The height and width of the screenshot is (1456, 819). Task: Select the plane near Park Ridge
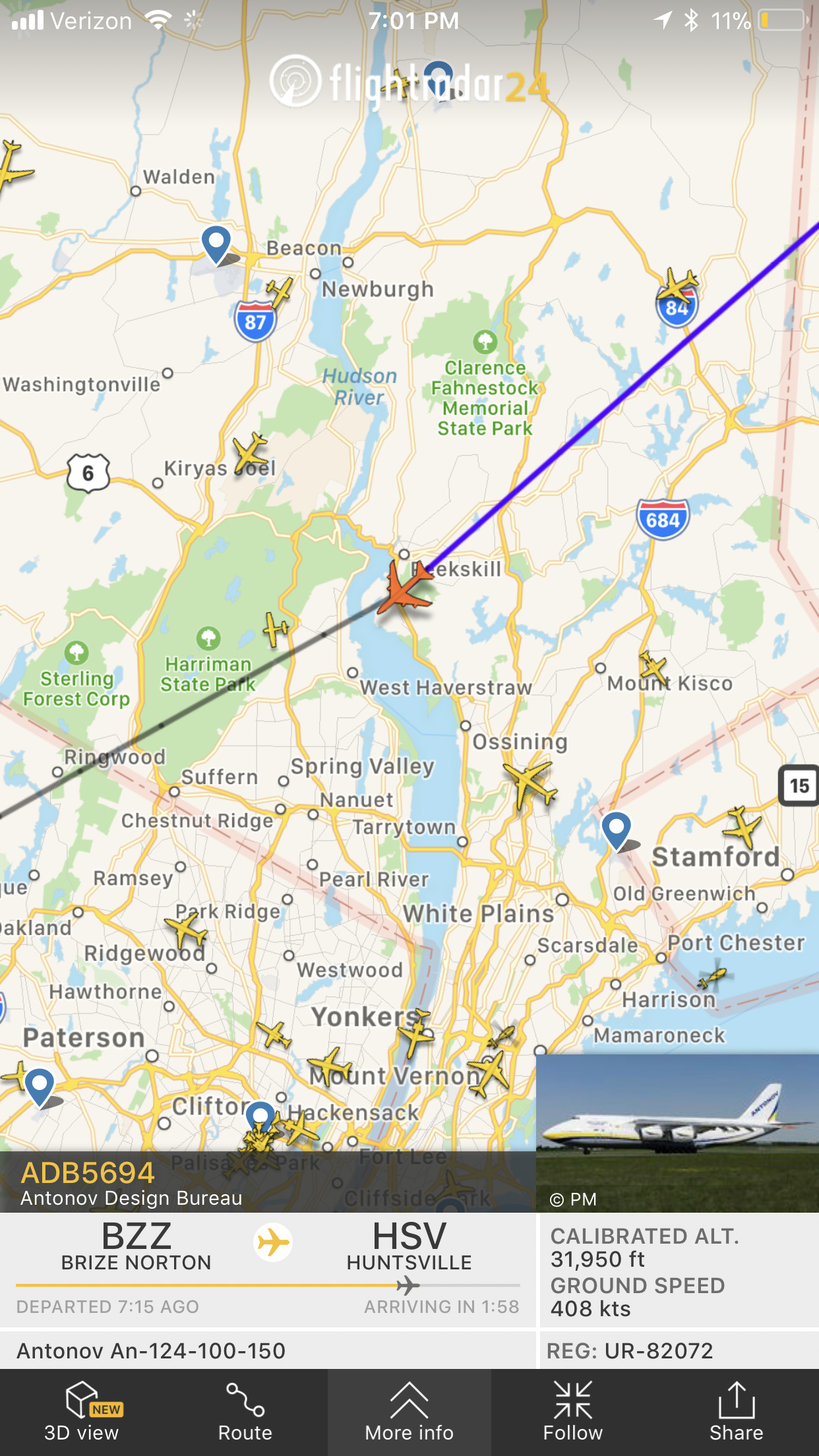click(x=187, y=930)
